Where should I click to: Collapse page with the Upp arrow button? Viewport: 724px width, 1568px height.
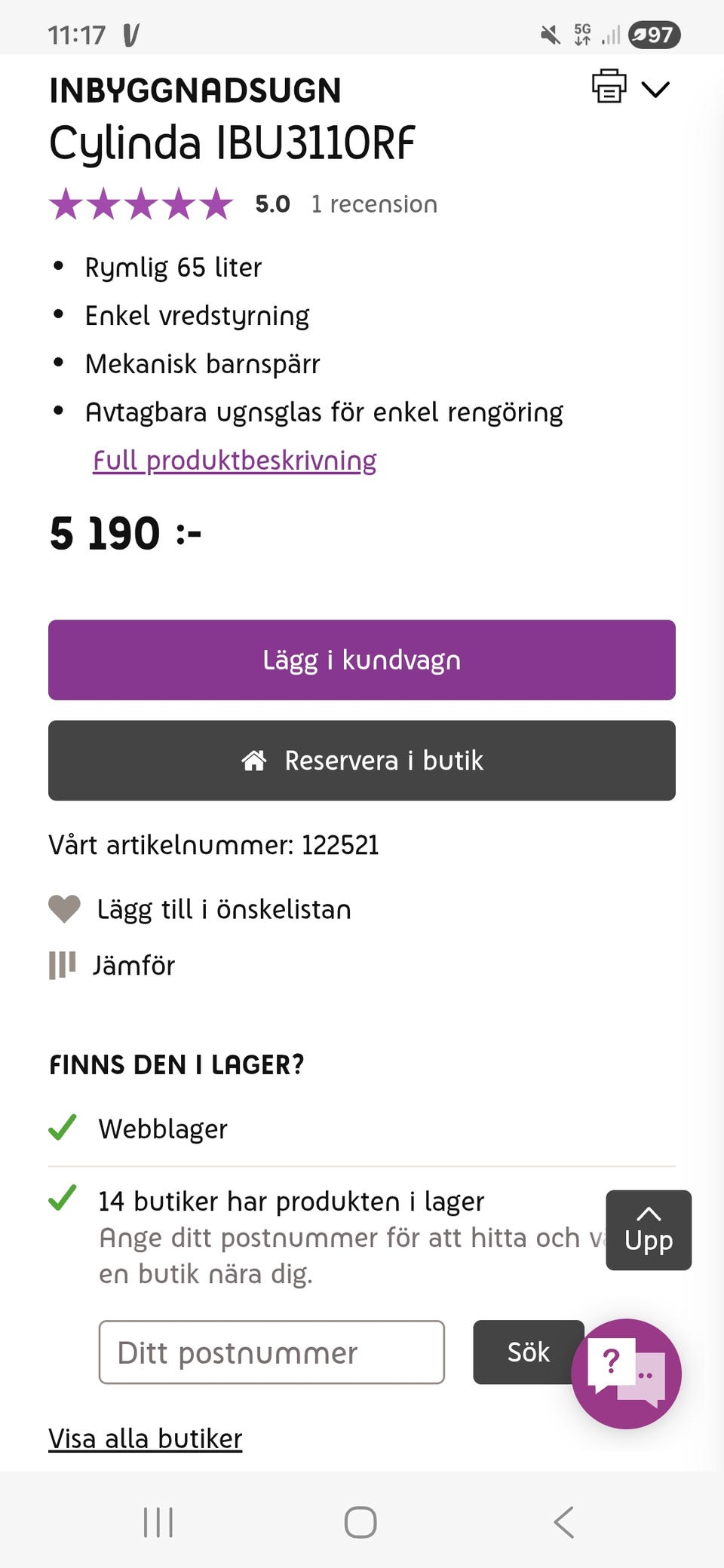point(647,1231)
